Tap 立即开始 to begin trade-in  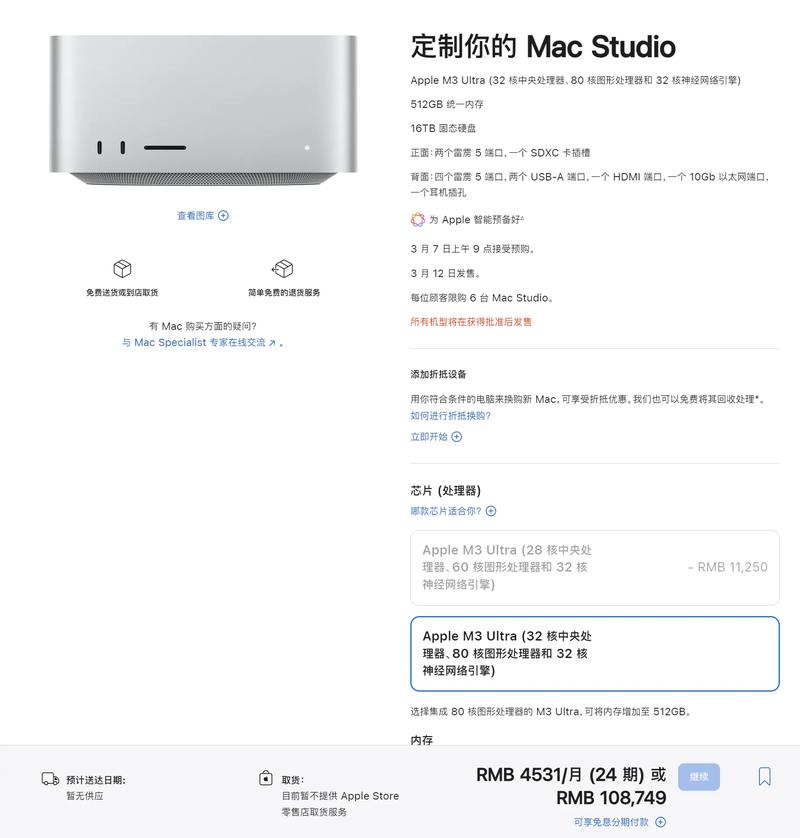(436, 437)
